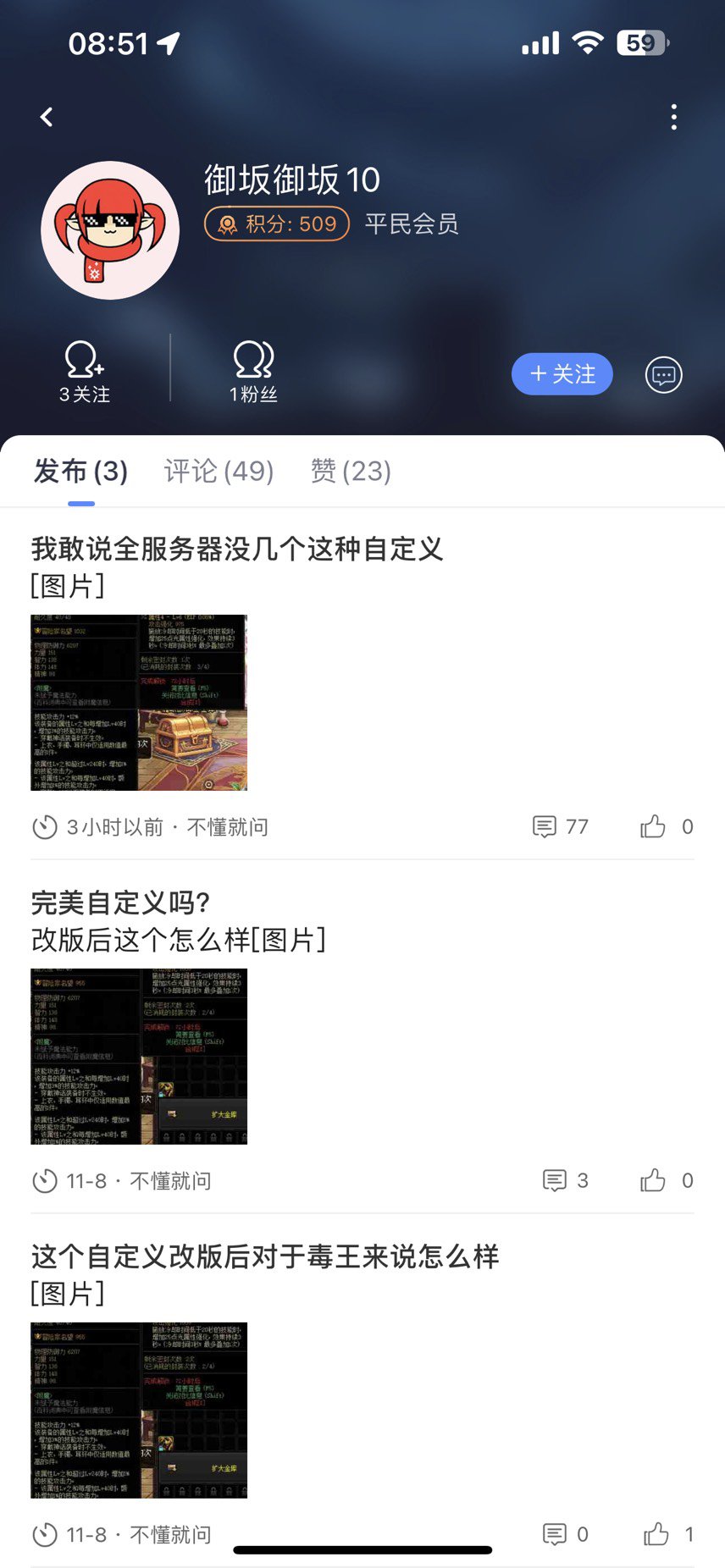View the 3关注 following list

(85, 372)
